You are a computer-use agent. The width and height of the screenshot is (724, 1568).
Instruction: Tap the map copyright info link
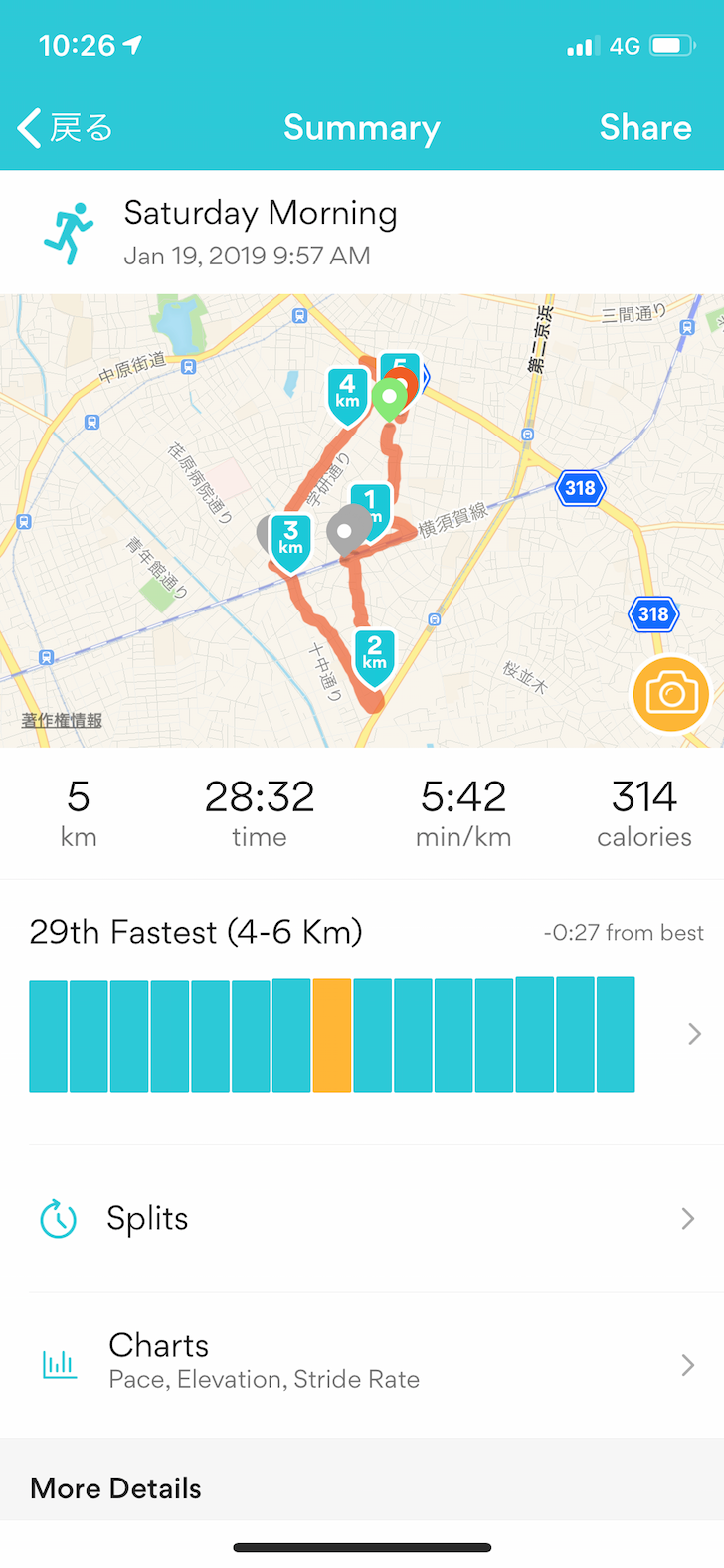(62, 720)
